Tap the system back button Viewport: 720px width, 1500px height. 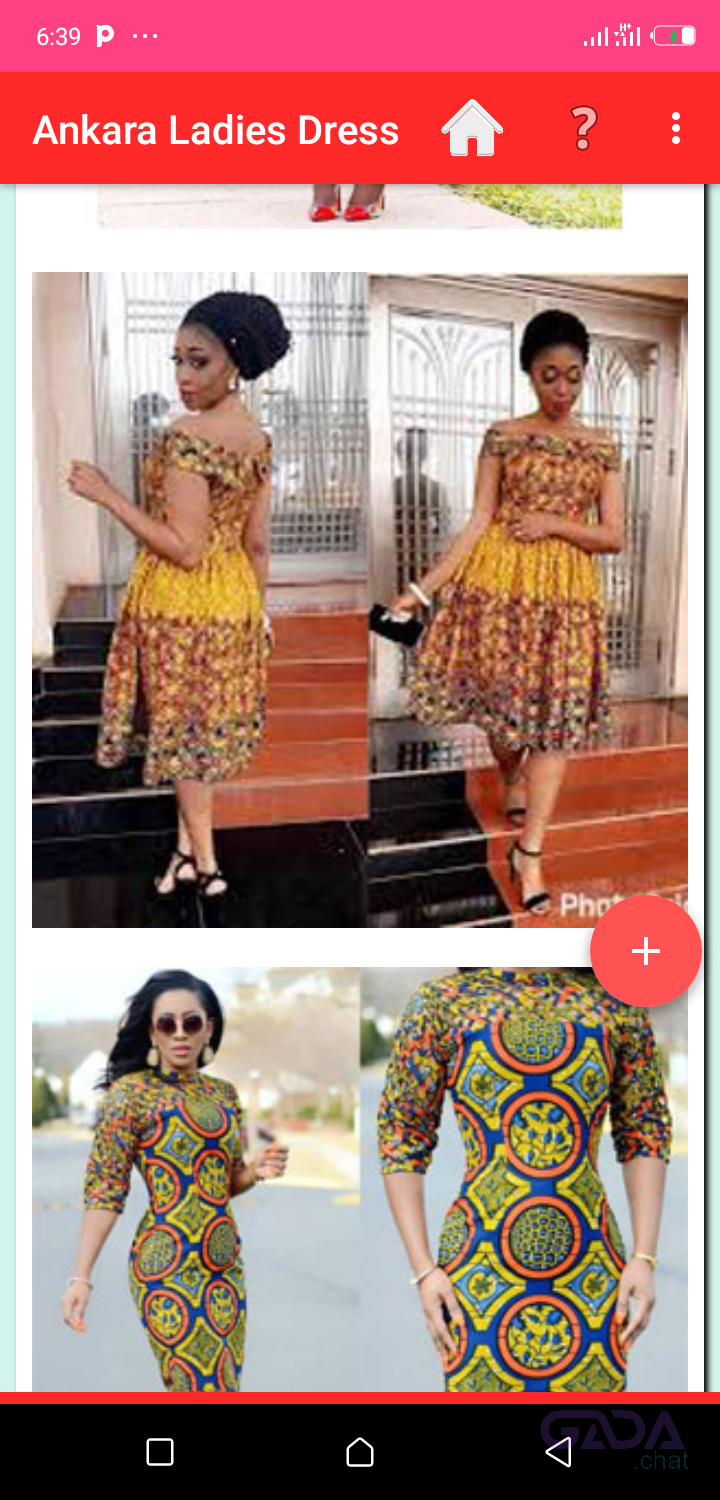tap(559, 1451)
